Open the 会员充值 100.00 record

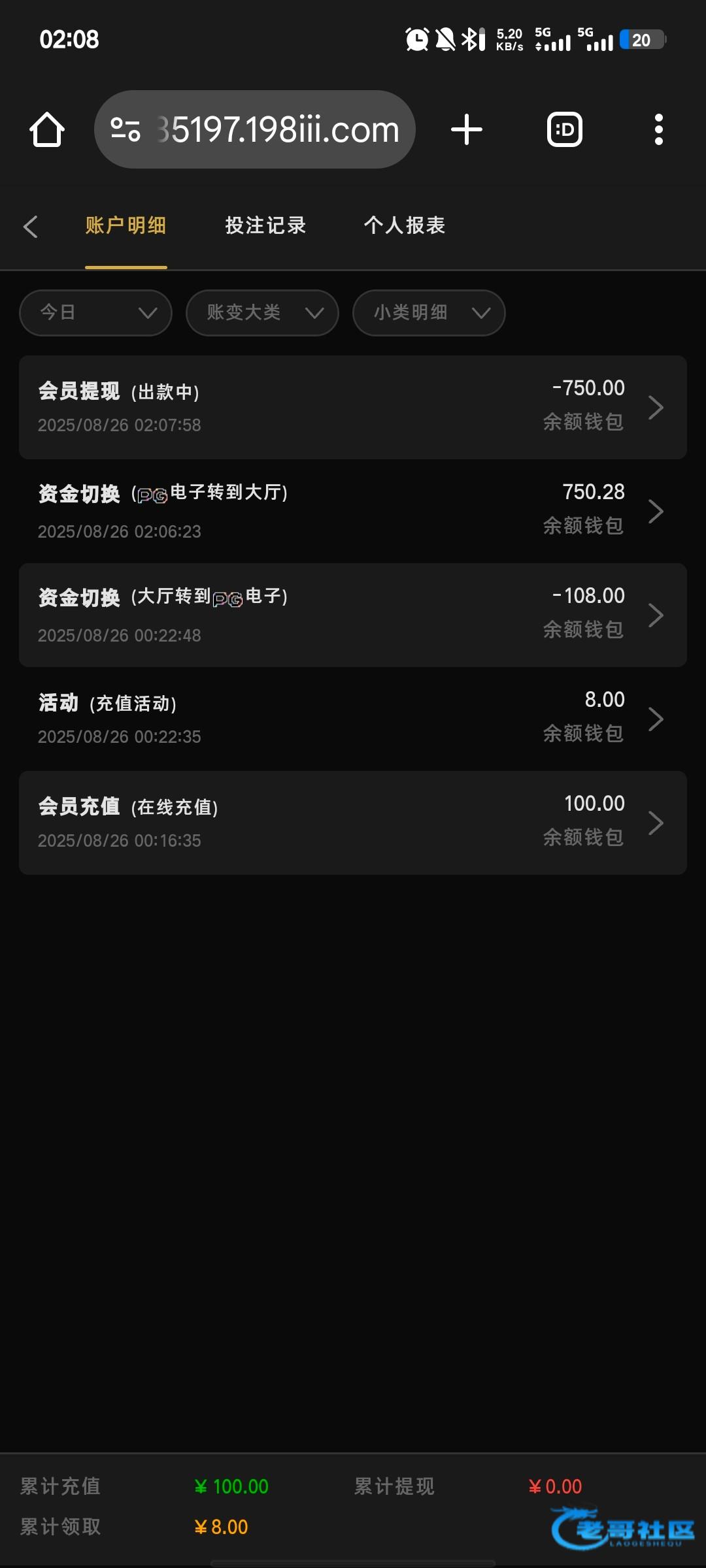click(353, 823)
